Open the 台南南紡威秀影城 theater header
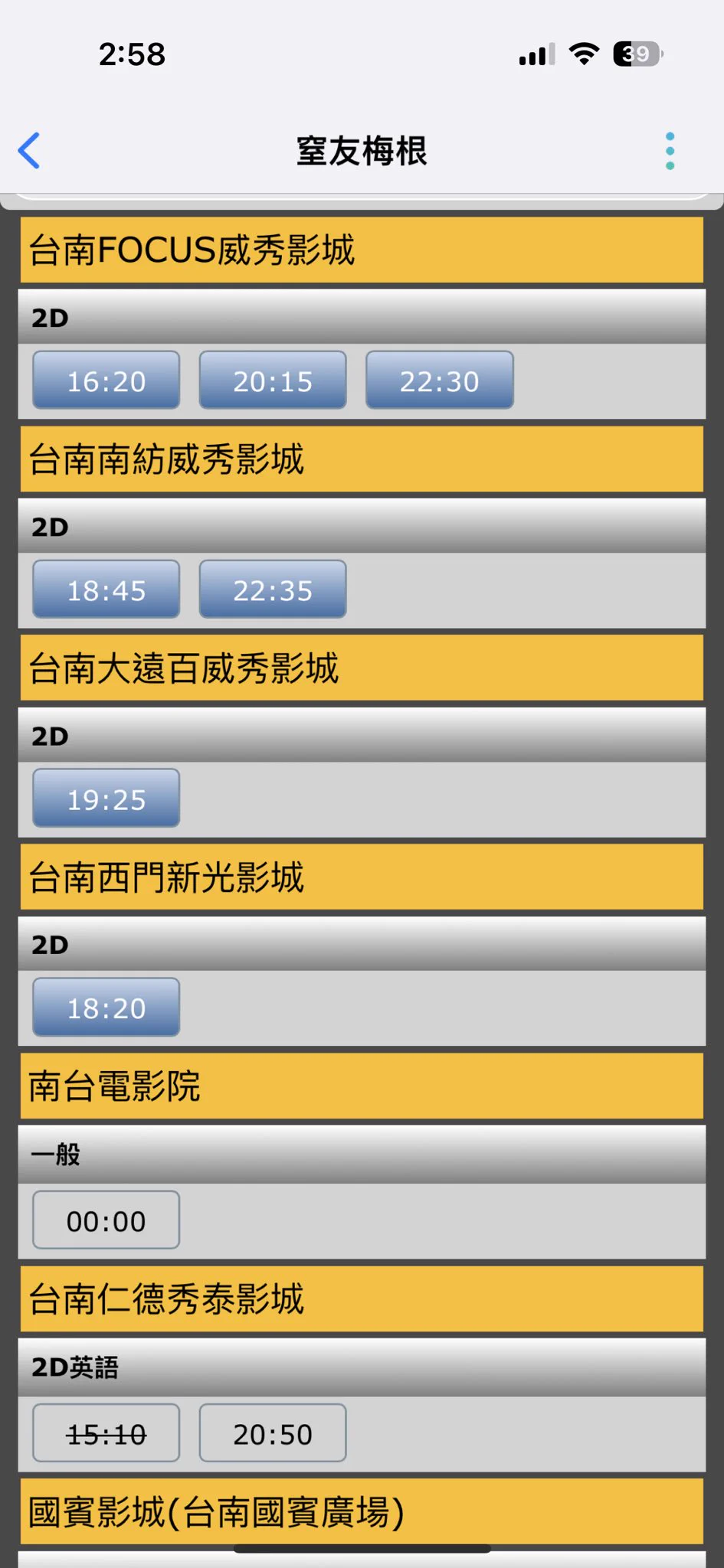Screen dimensions: 724x1568 coord(362,459)
